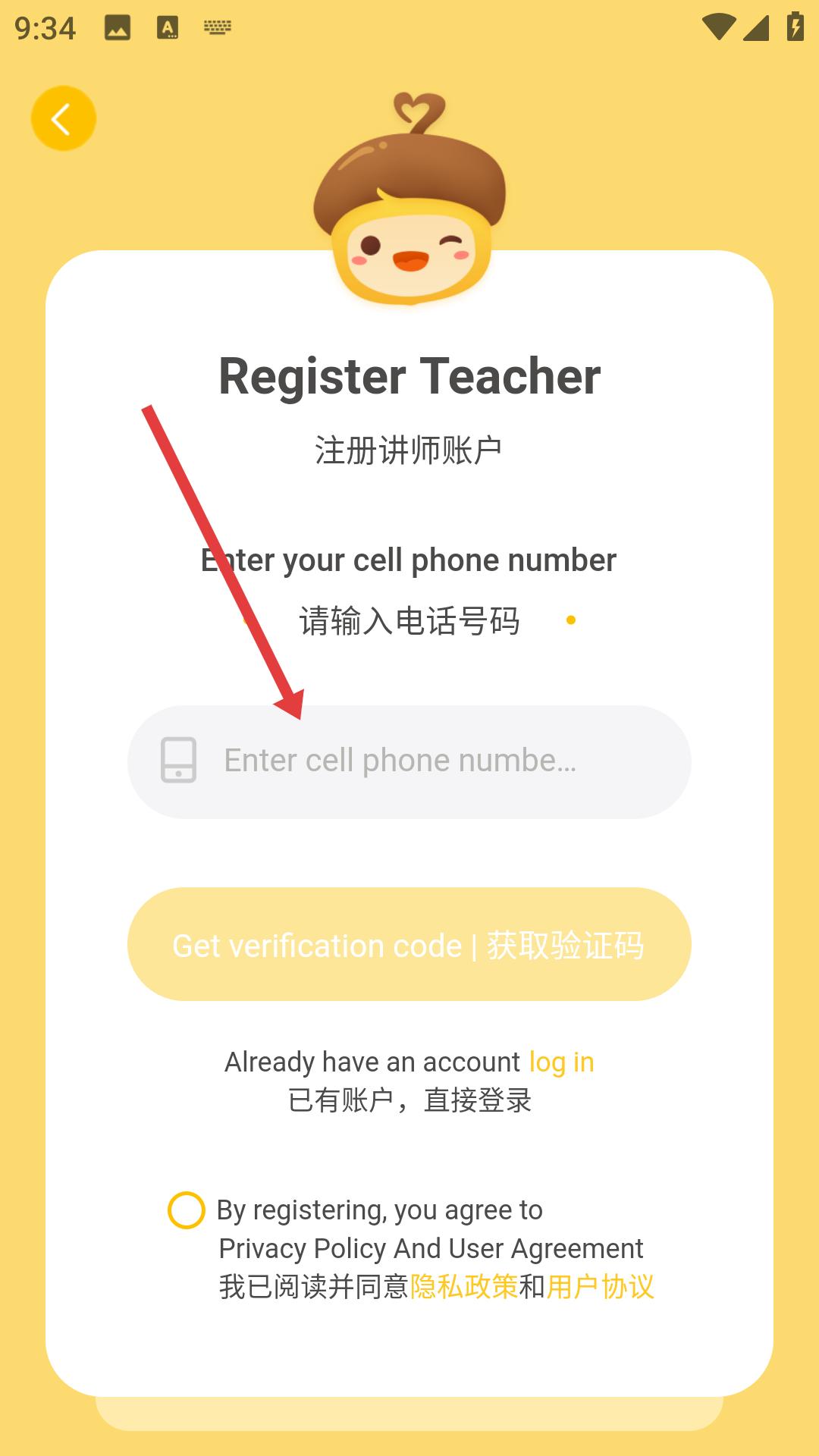This screenshot has width=819, height=1456.
Task: Tap Get verification code button
Action: tap(409, 945)
